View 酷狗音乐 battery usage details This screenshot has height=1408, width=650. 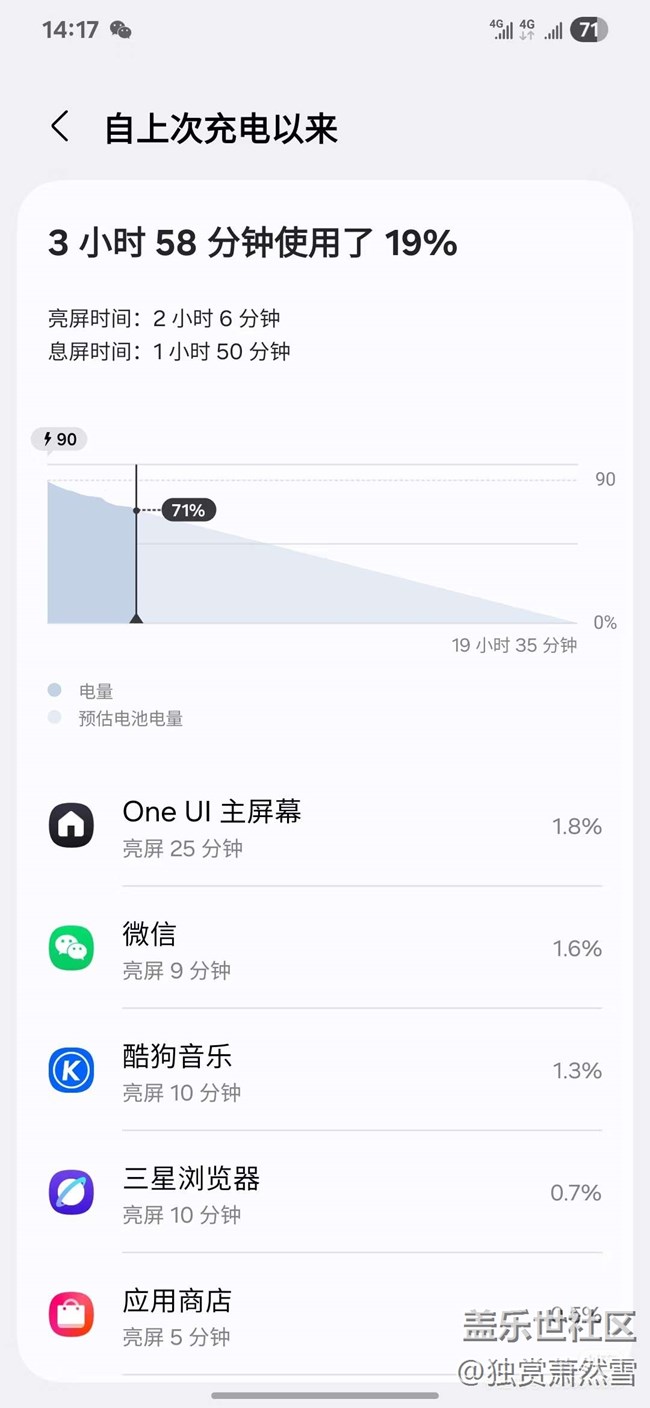tap(325, 1071)
